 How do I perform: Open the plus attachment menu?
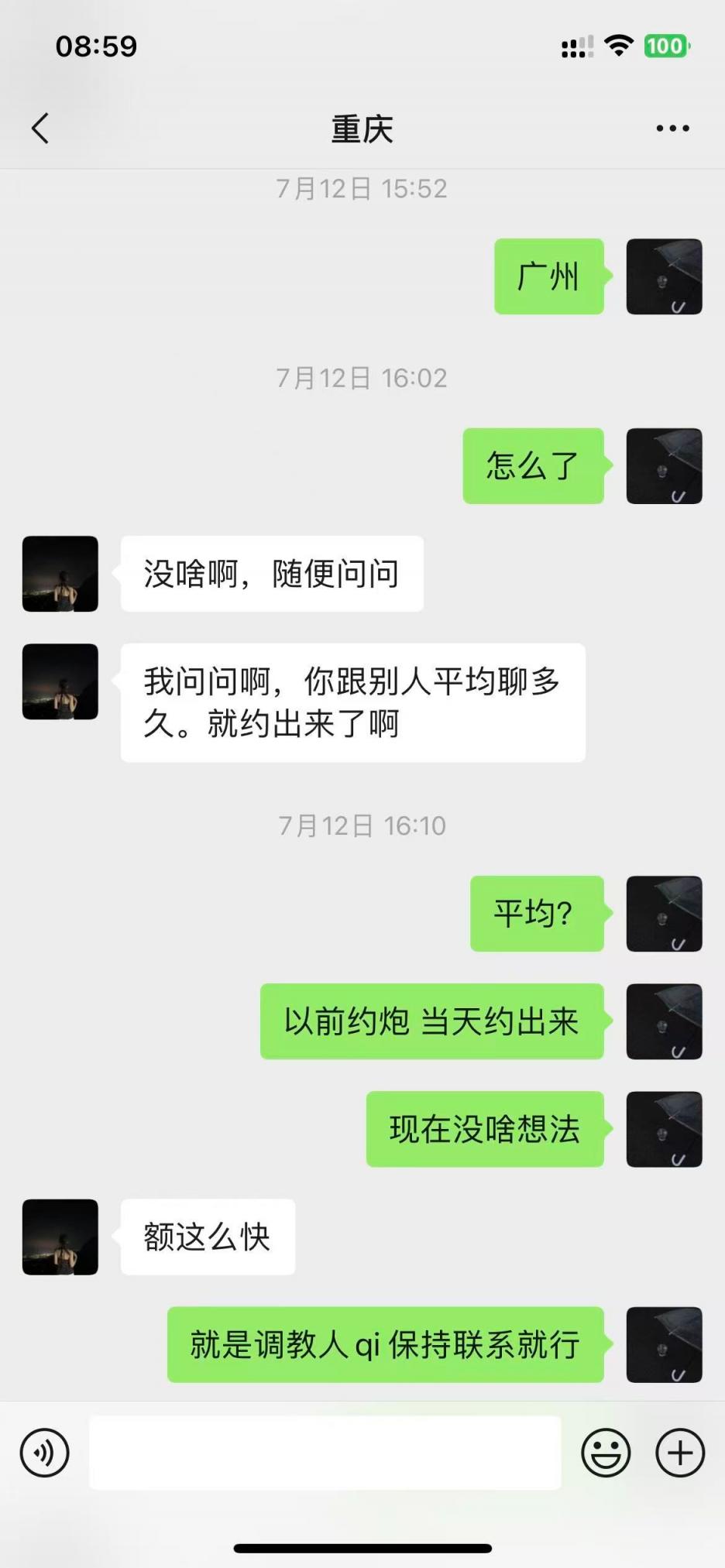[x=680, y=1453]
